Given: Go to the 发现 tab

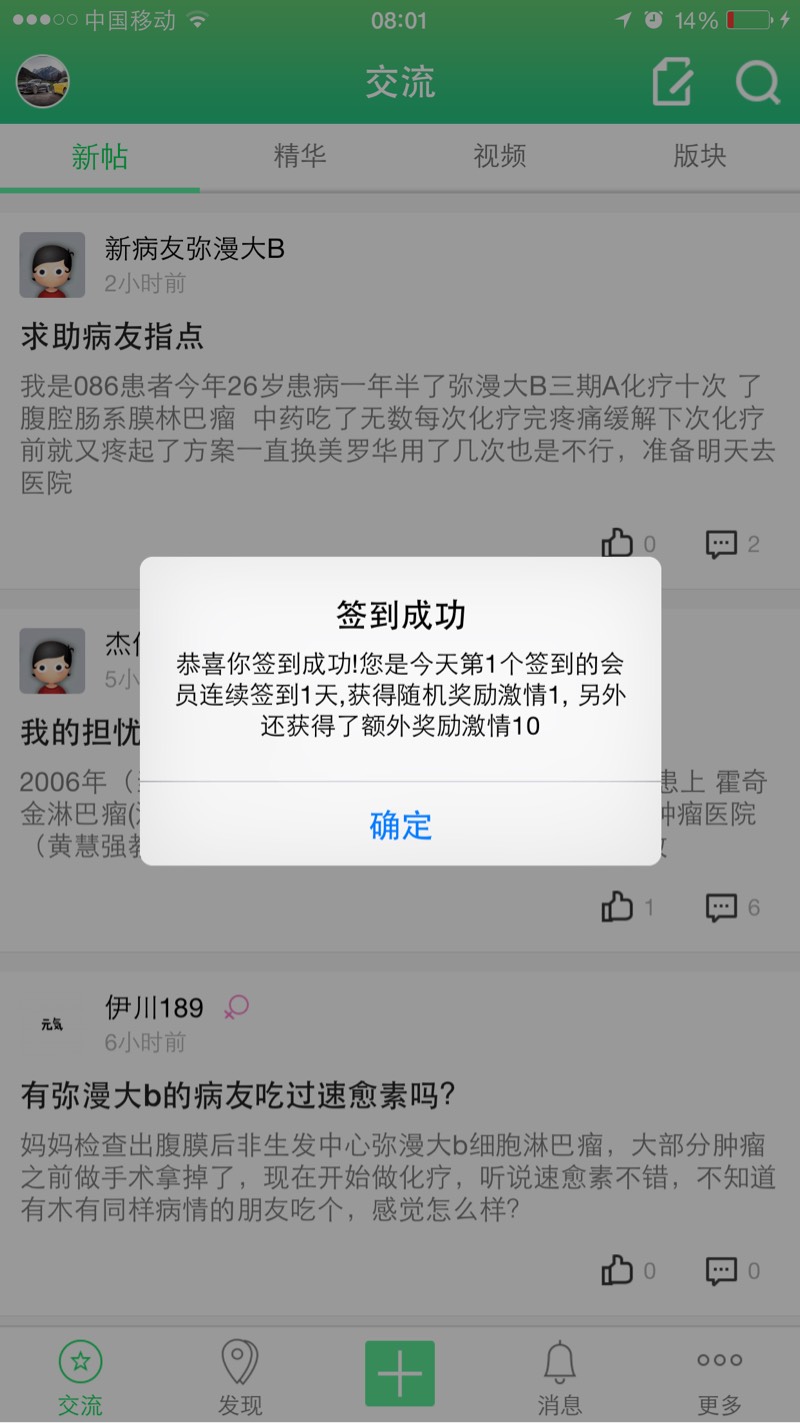Looking at the screenshot, I should point(239,1378).
